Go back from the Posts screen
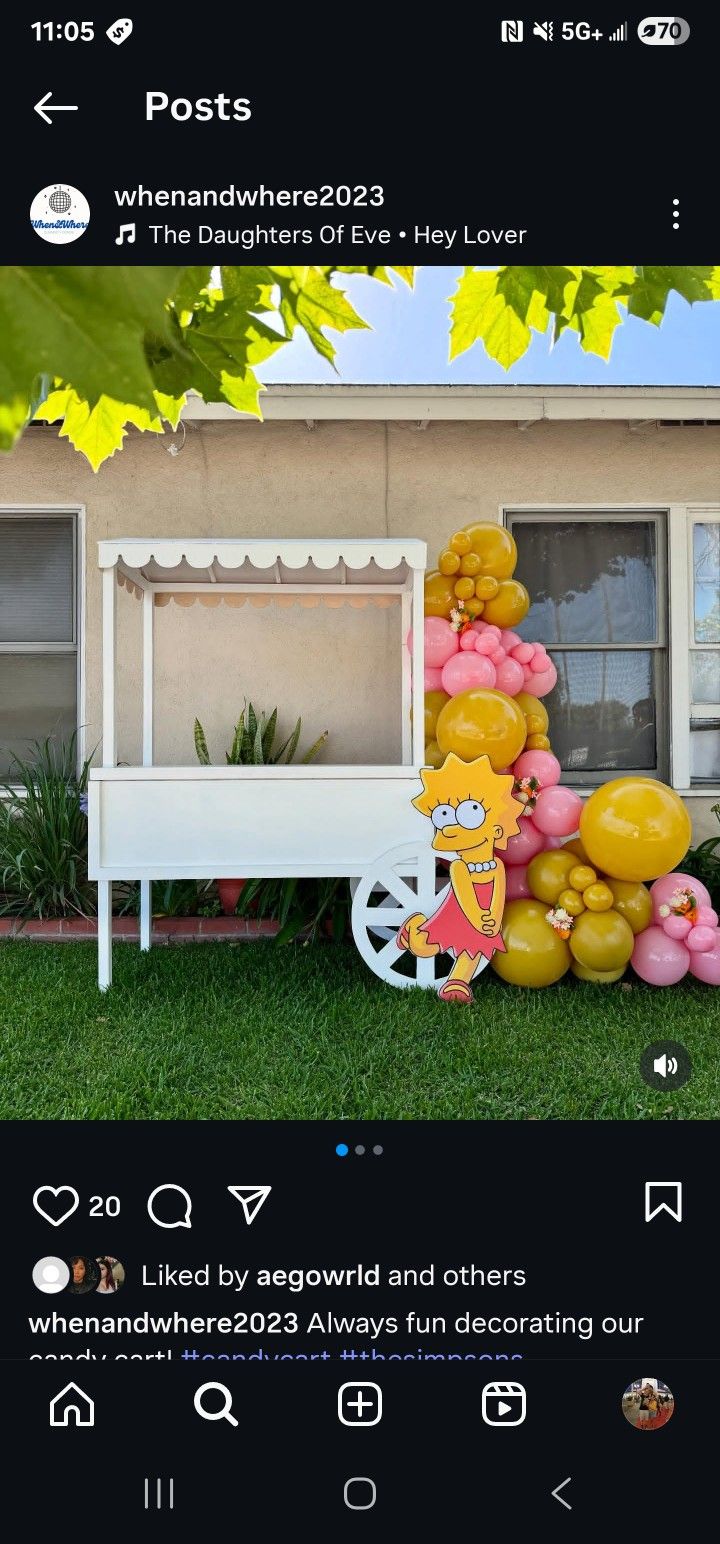 point(55,107)
